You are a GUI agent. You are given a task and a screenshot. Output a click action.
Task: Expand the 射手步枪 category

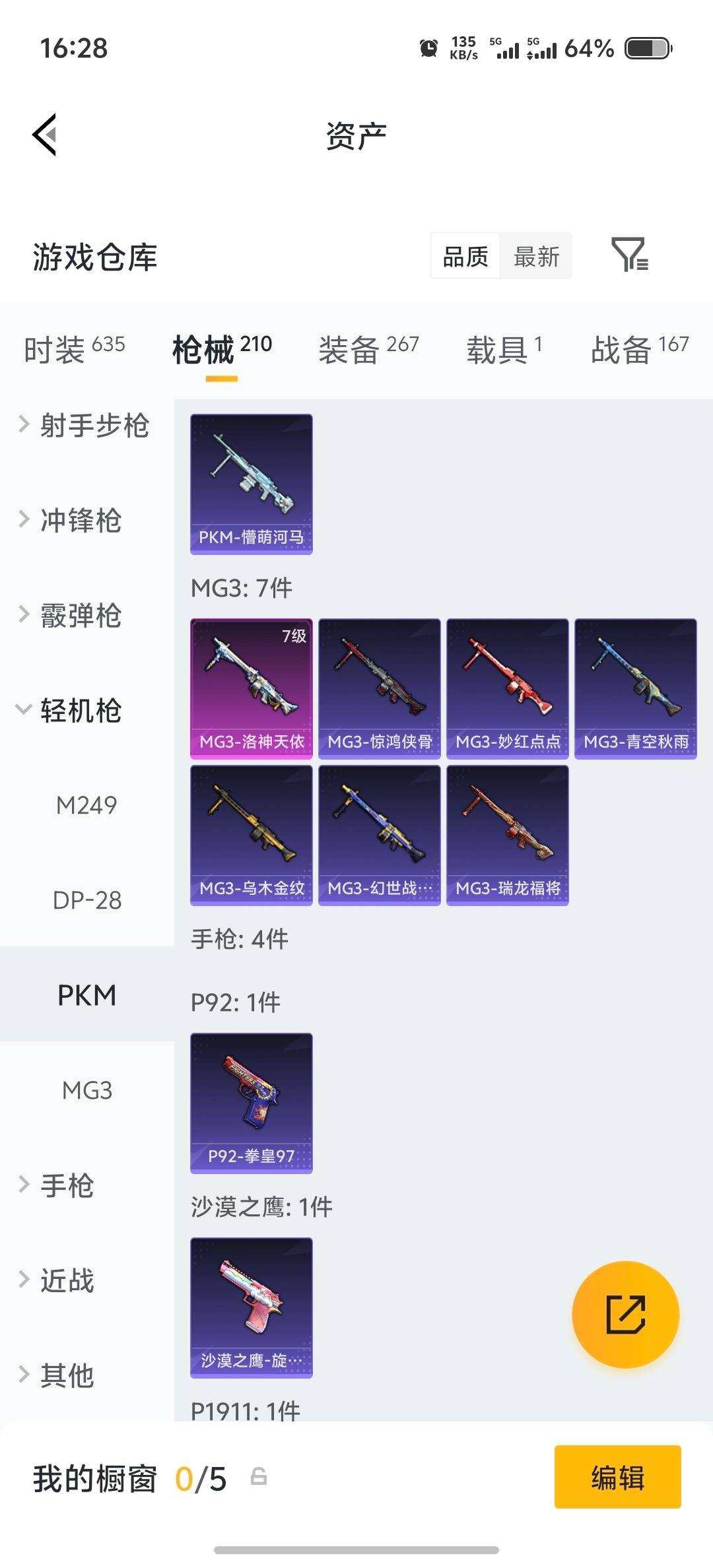[x=85, y=426]
